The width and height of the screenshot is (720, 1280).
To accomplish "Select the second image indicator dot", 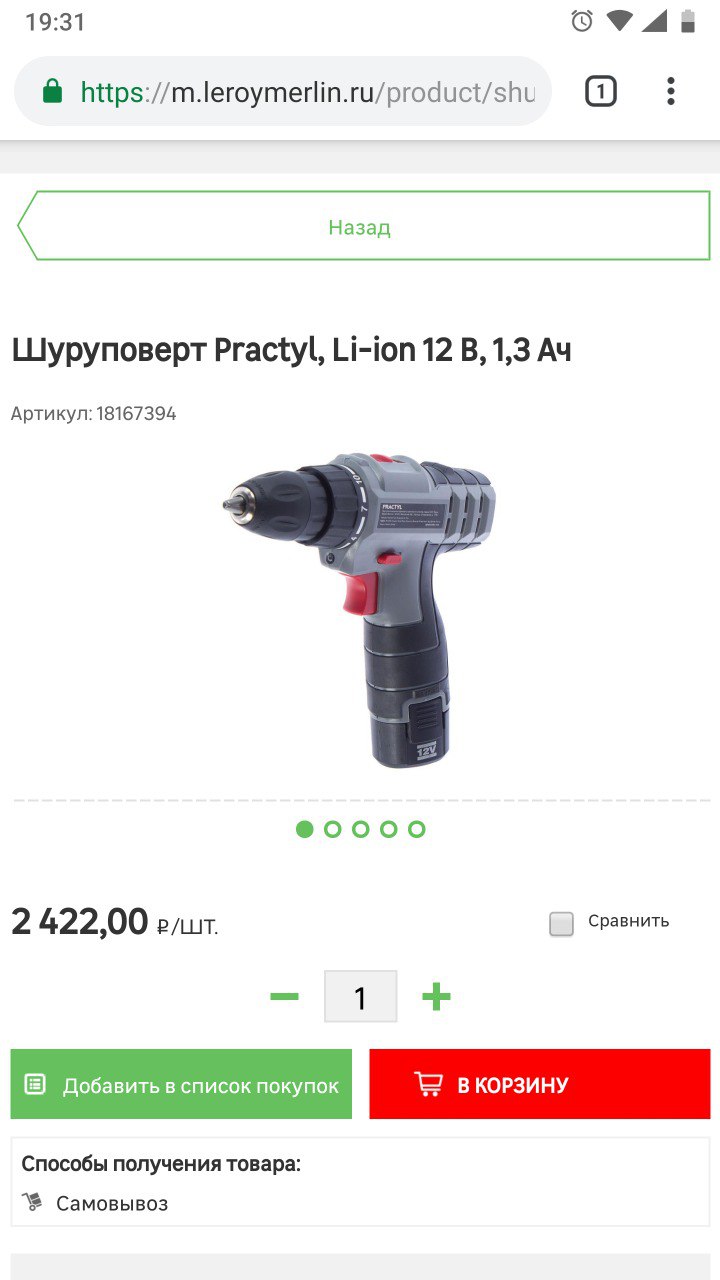I will click(x=333, y=829).
